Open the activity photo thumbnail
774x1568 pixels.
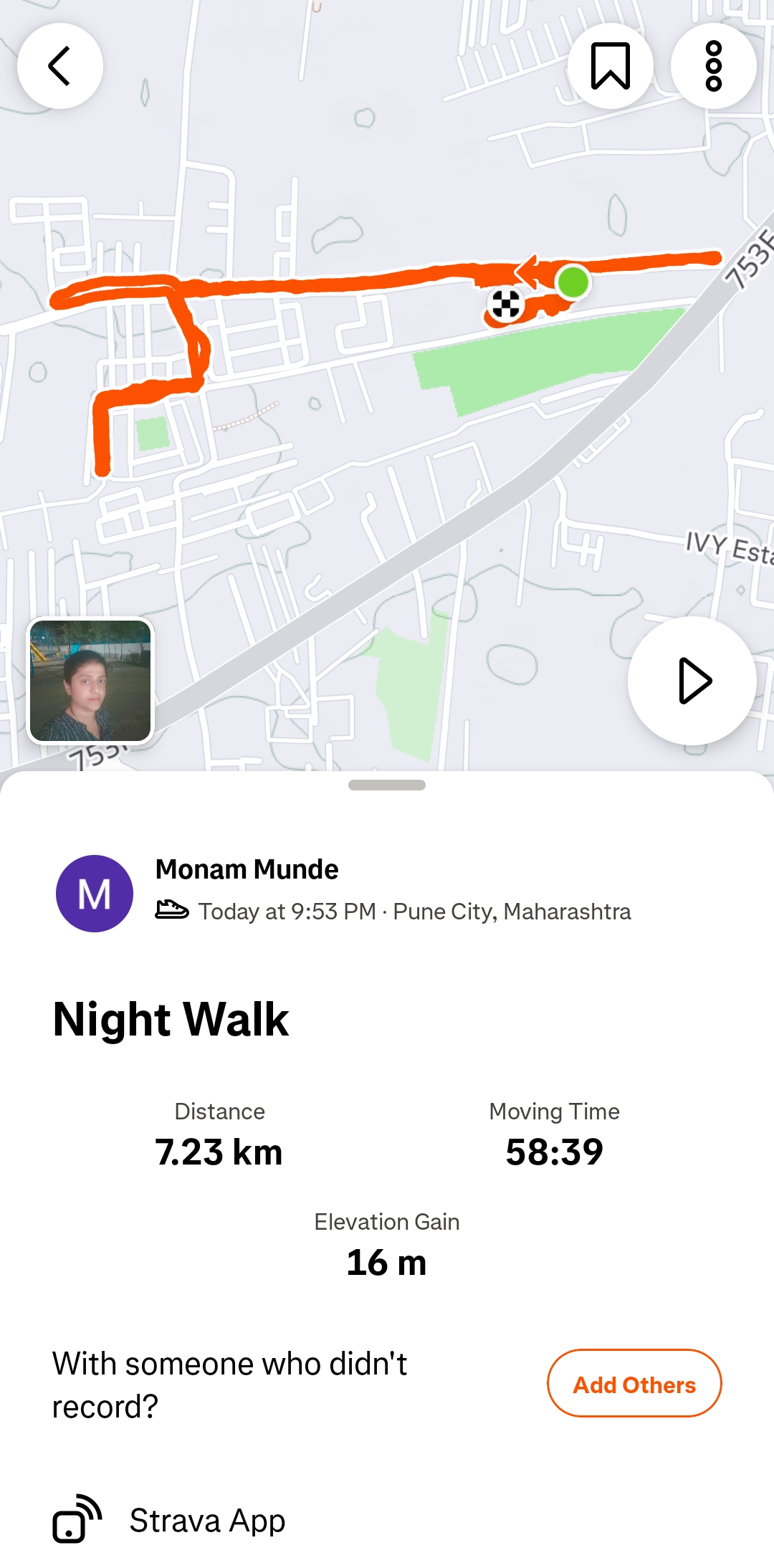(90, 681)
